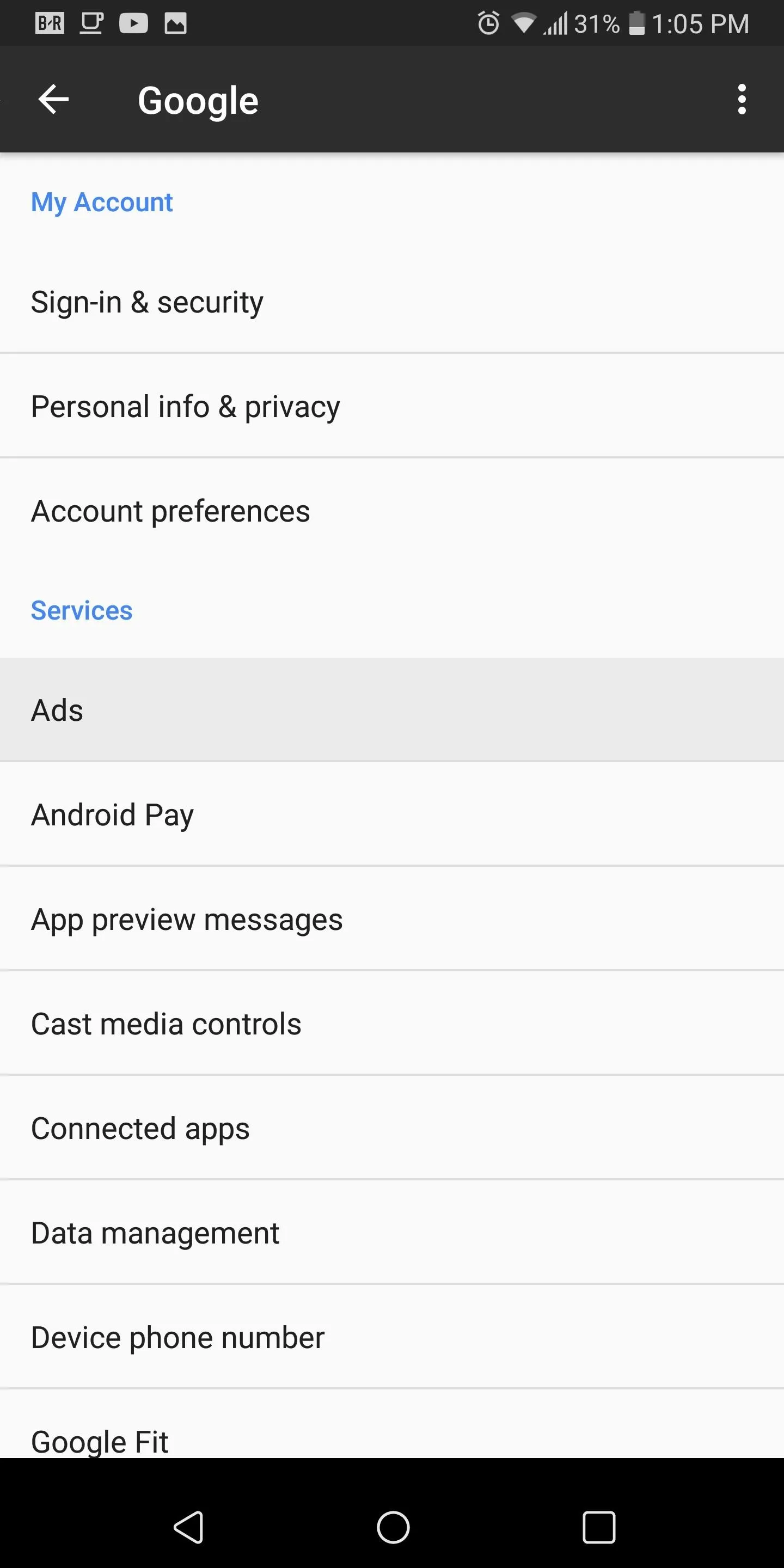Select Account preferences
Image resolution: width=784 pixels, height=1568 pixels.
pos(391,511)
